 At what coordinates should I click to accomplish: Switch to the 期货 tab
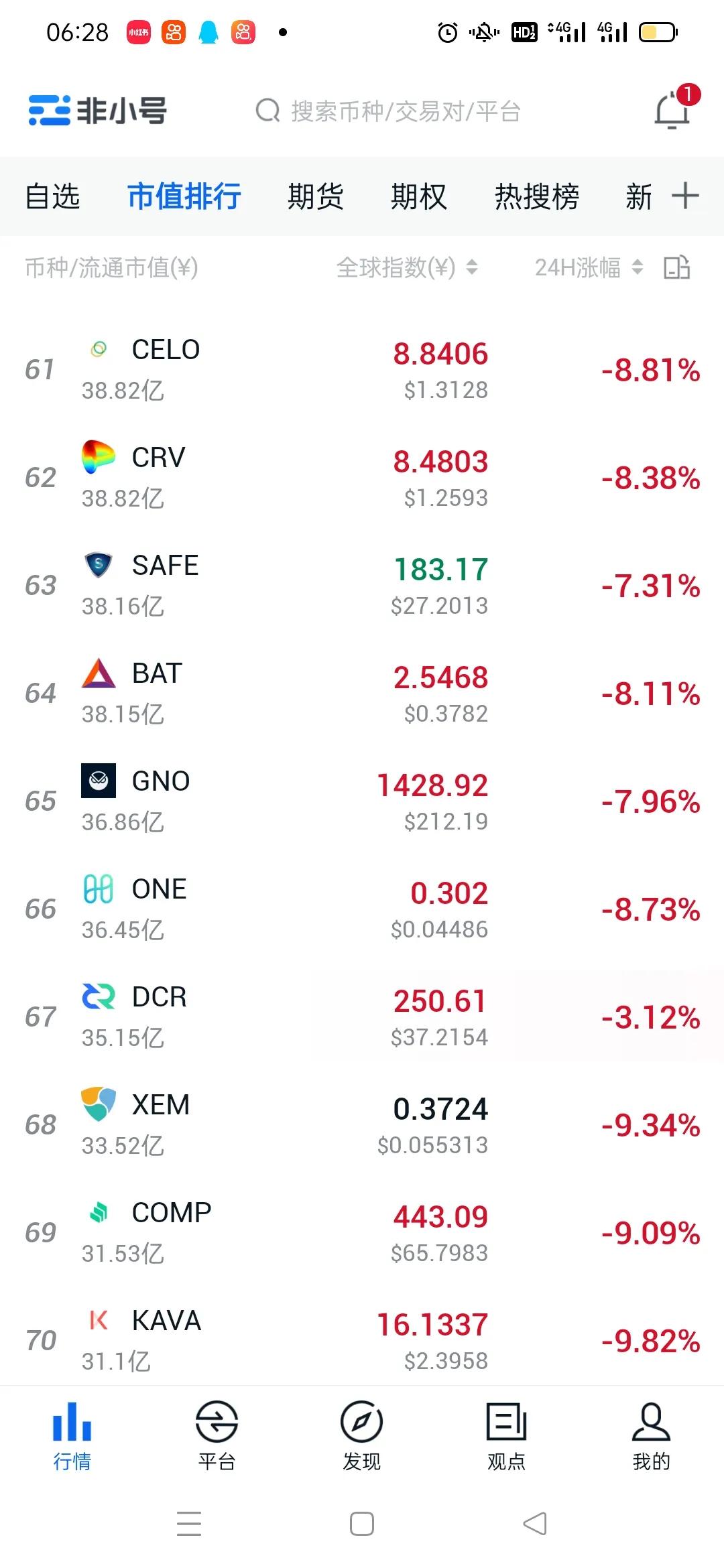coord(315,196)
